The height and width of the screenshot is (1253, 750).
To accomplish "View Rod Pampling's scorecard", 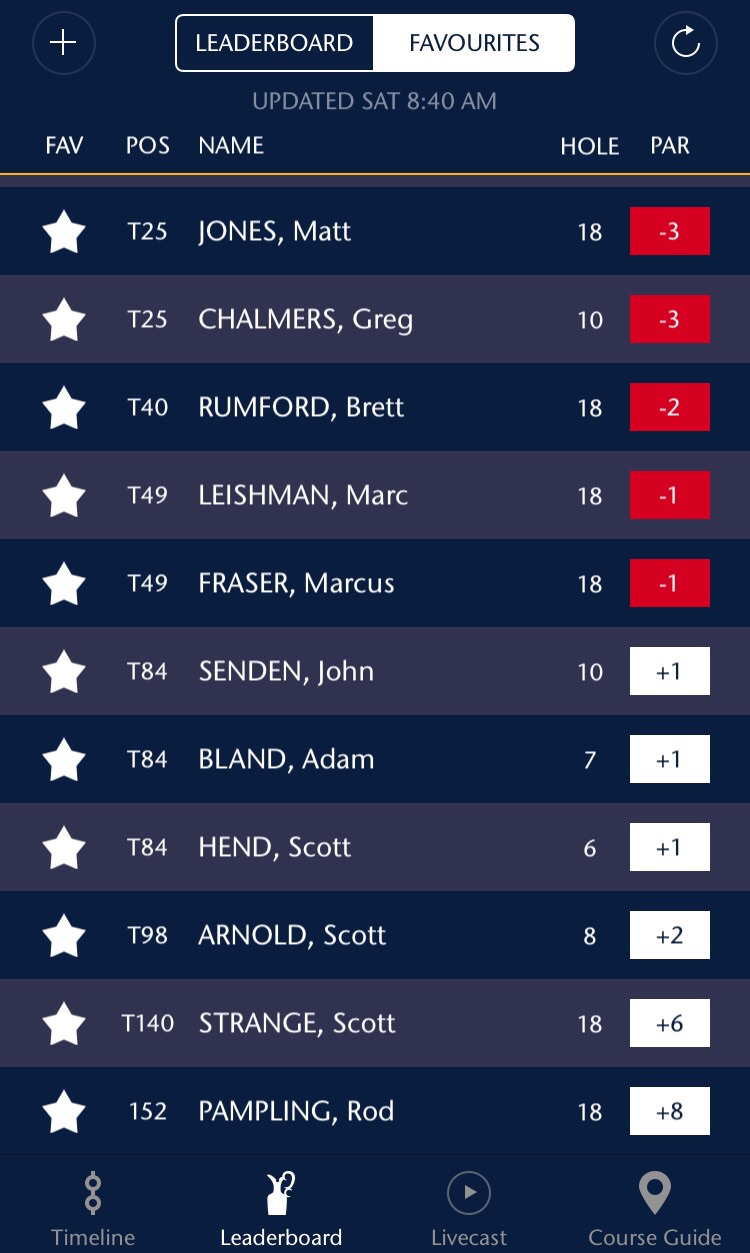I will pyautogui.click(x=375, y=1111).
